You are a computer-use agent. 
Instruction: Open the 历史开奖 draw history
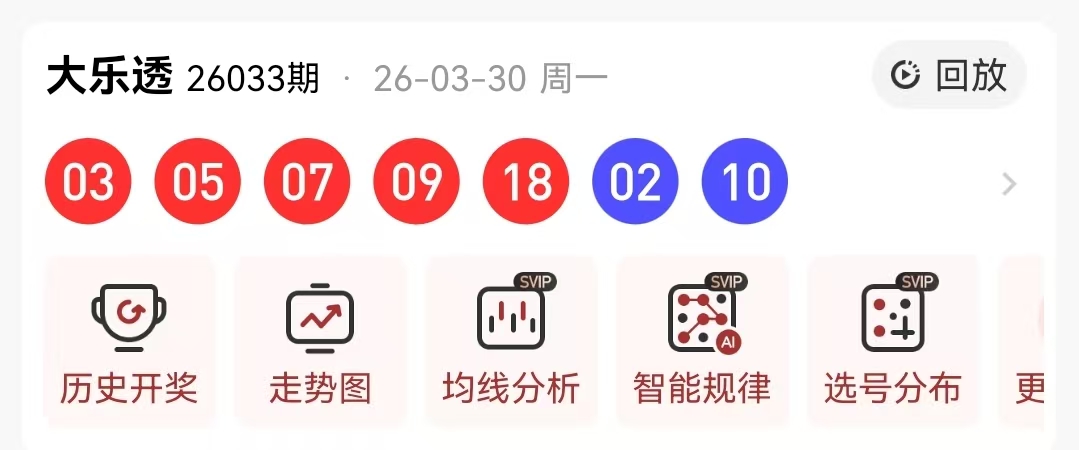coord(129,340)
